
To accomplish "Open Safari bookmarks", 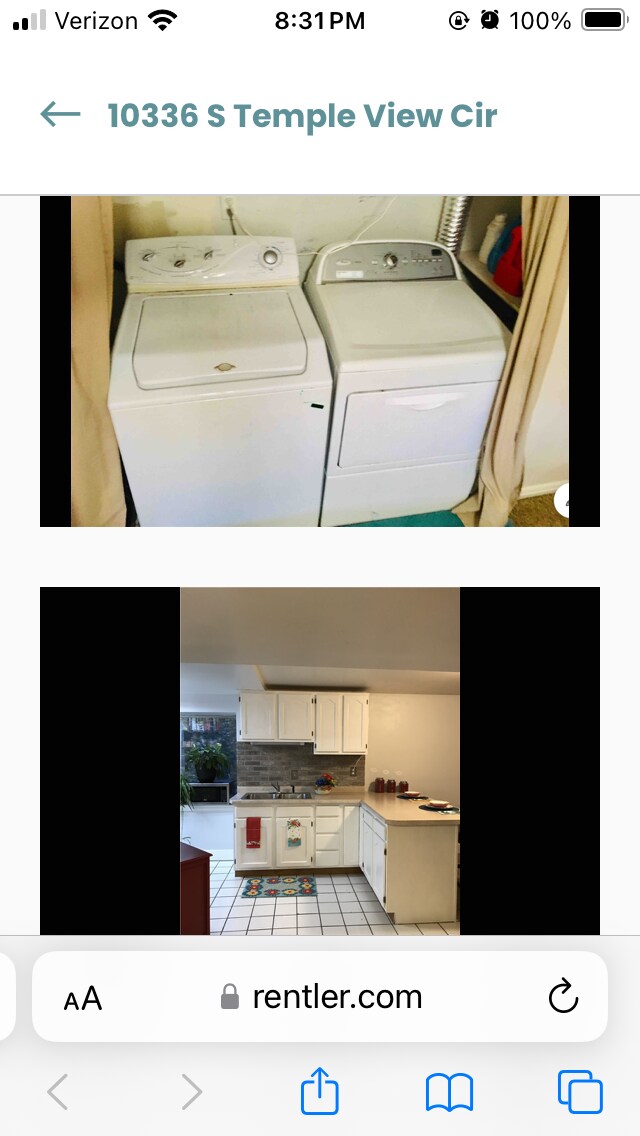I will point(449,1091).
